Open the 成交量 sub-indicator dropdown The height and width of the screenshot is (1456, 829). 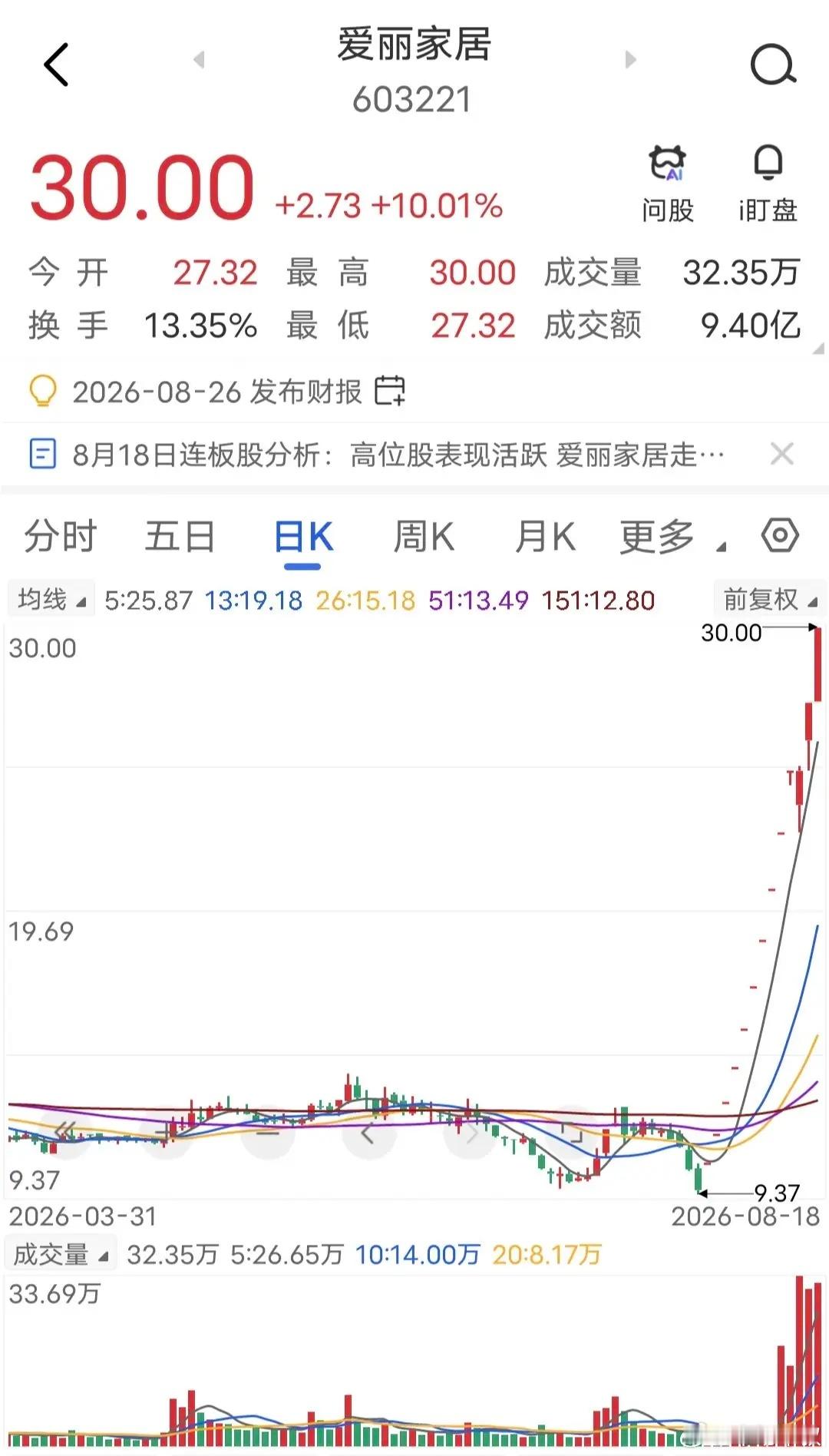coord(61,1255)
